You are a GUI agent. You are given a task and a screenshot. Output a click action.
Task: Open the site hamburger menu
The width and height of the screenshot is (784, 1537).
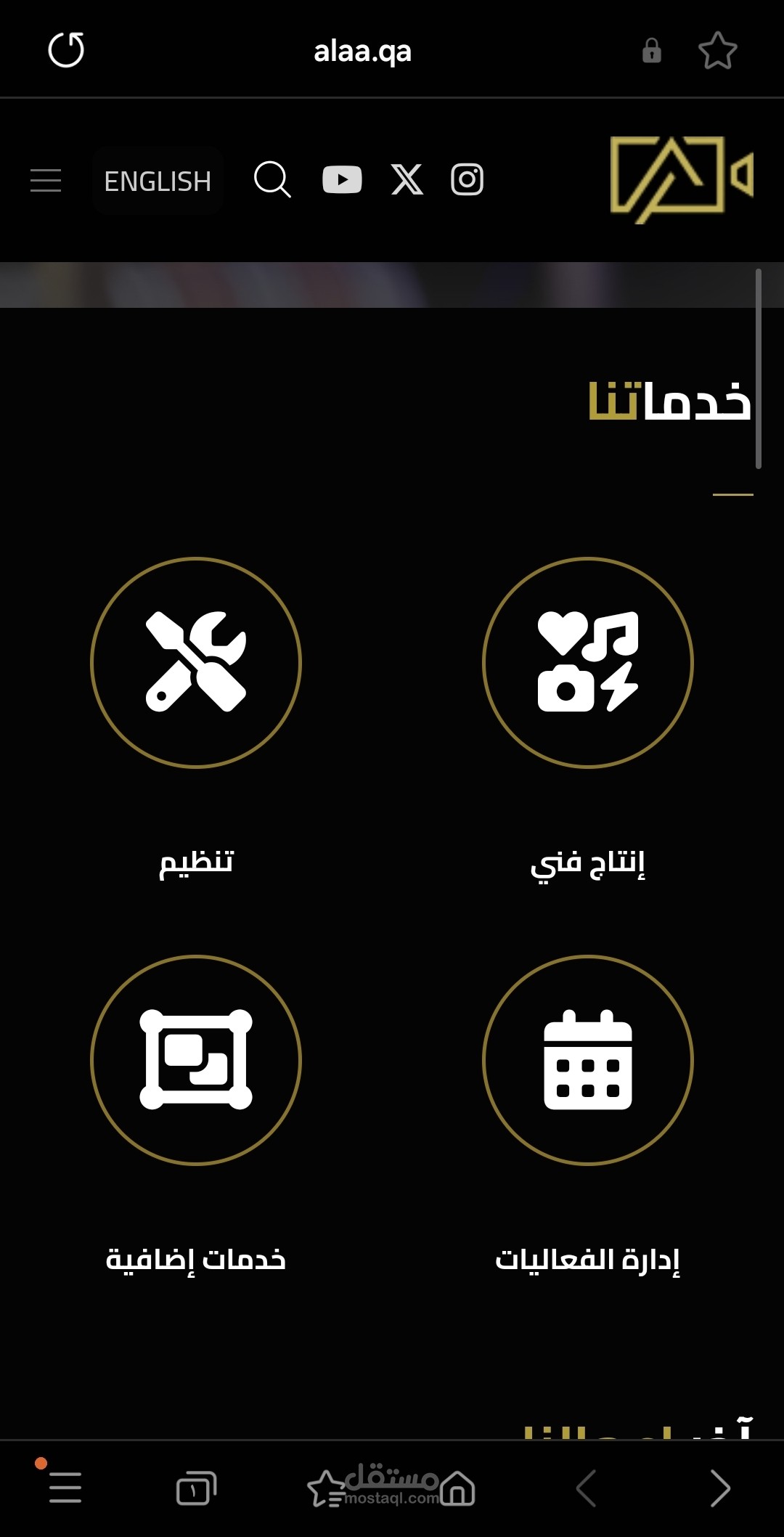click(46, 180)
